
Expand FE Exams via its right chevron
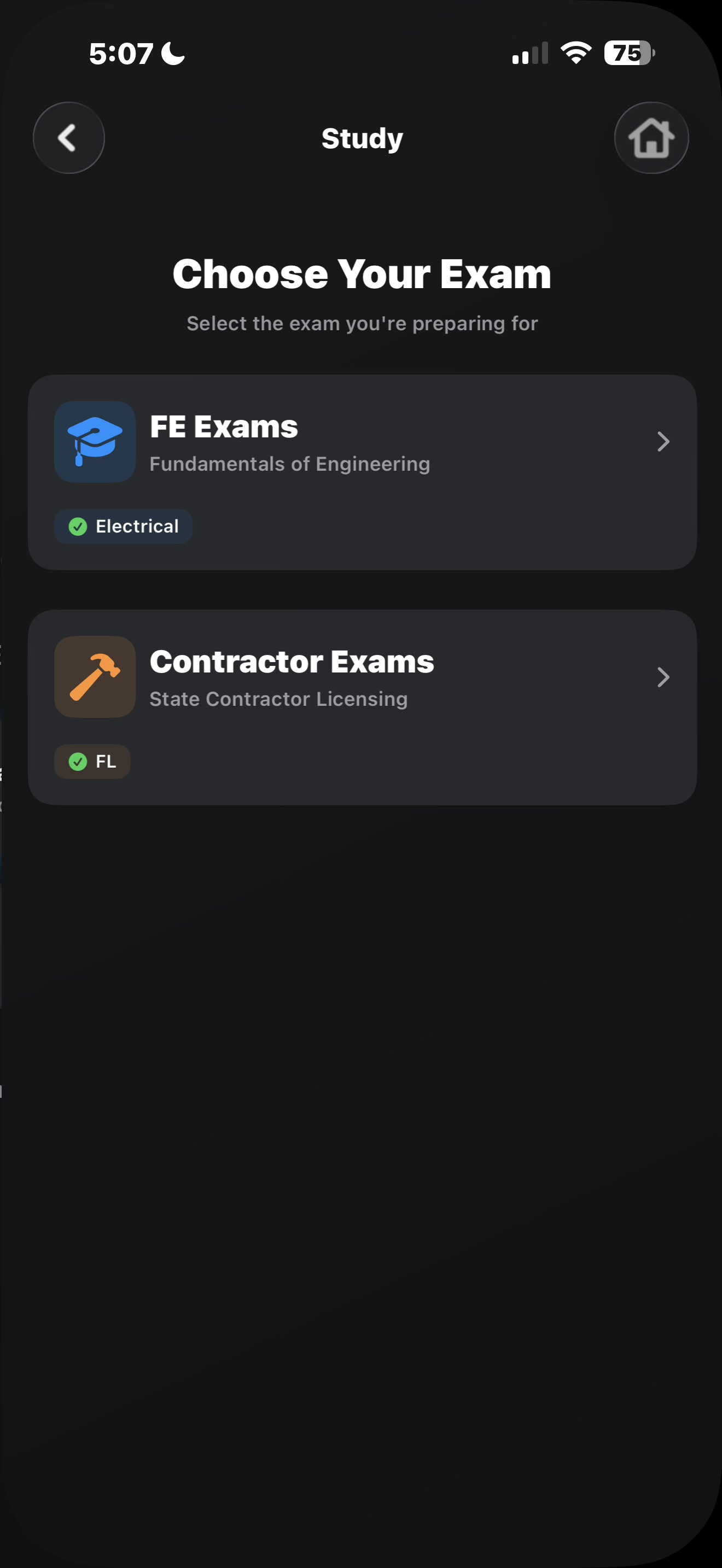click(663, 442)
